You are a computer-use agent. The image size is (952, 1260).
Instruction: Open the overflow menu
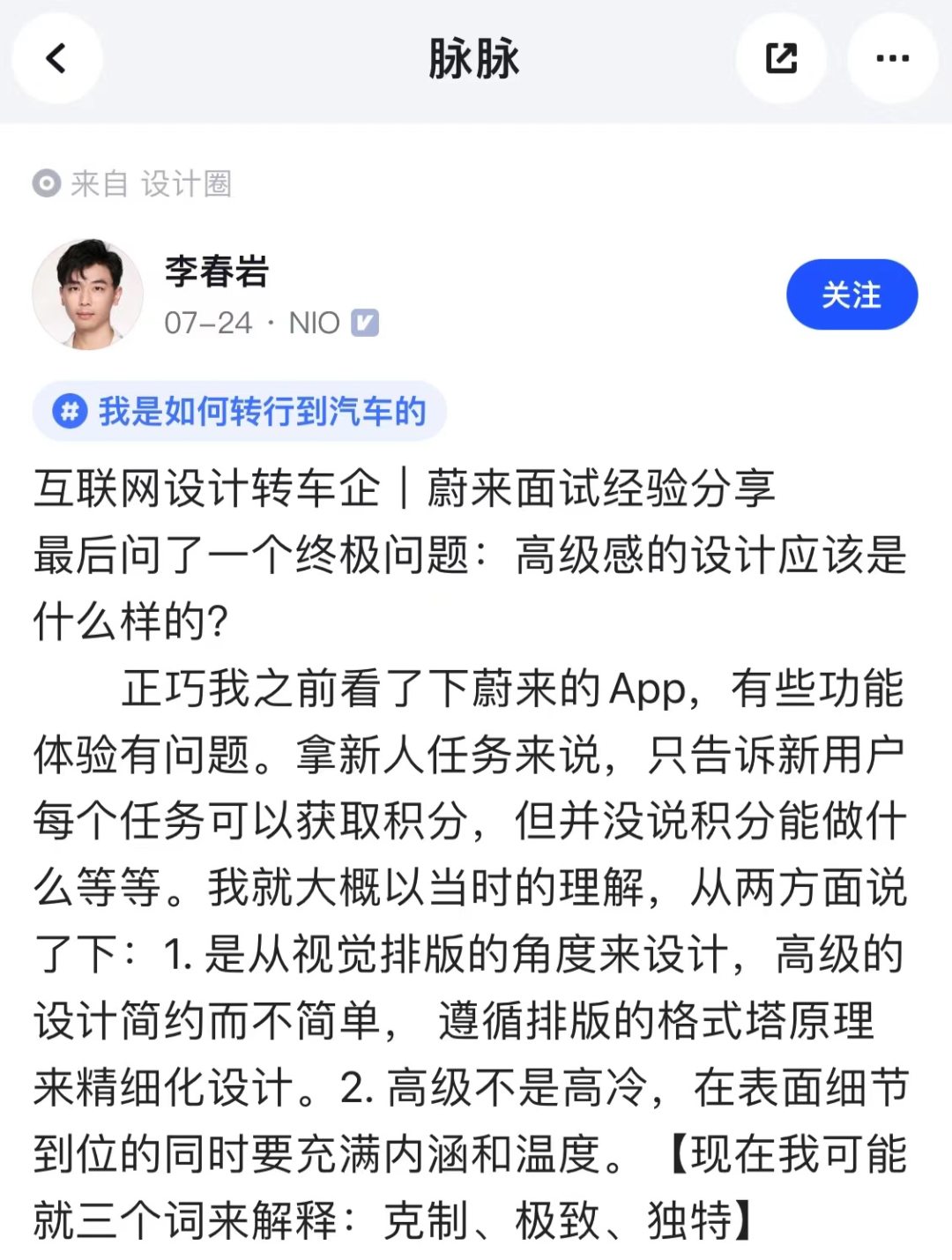click(x=892, y=59)
